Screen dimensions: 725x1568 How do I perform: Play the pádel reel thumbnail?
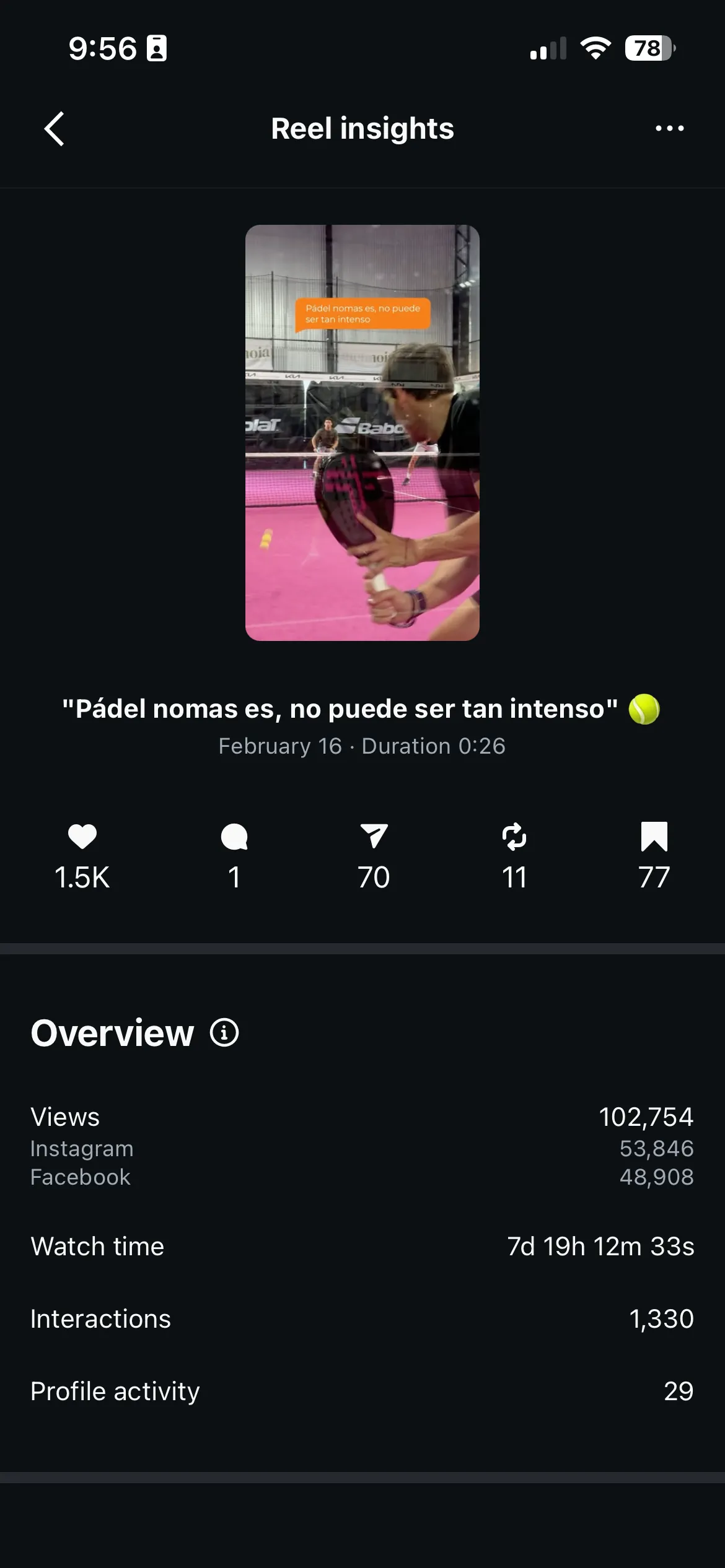pyautogui.click(x=362, y=433)
